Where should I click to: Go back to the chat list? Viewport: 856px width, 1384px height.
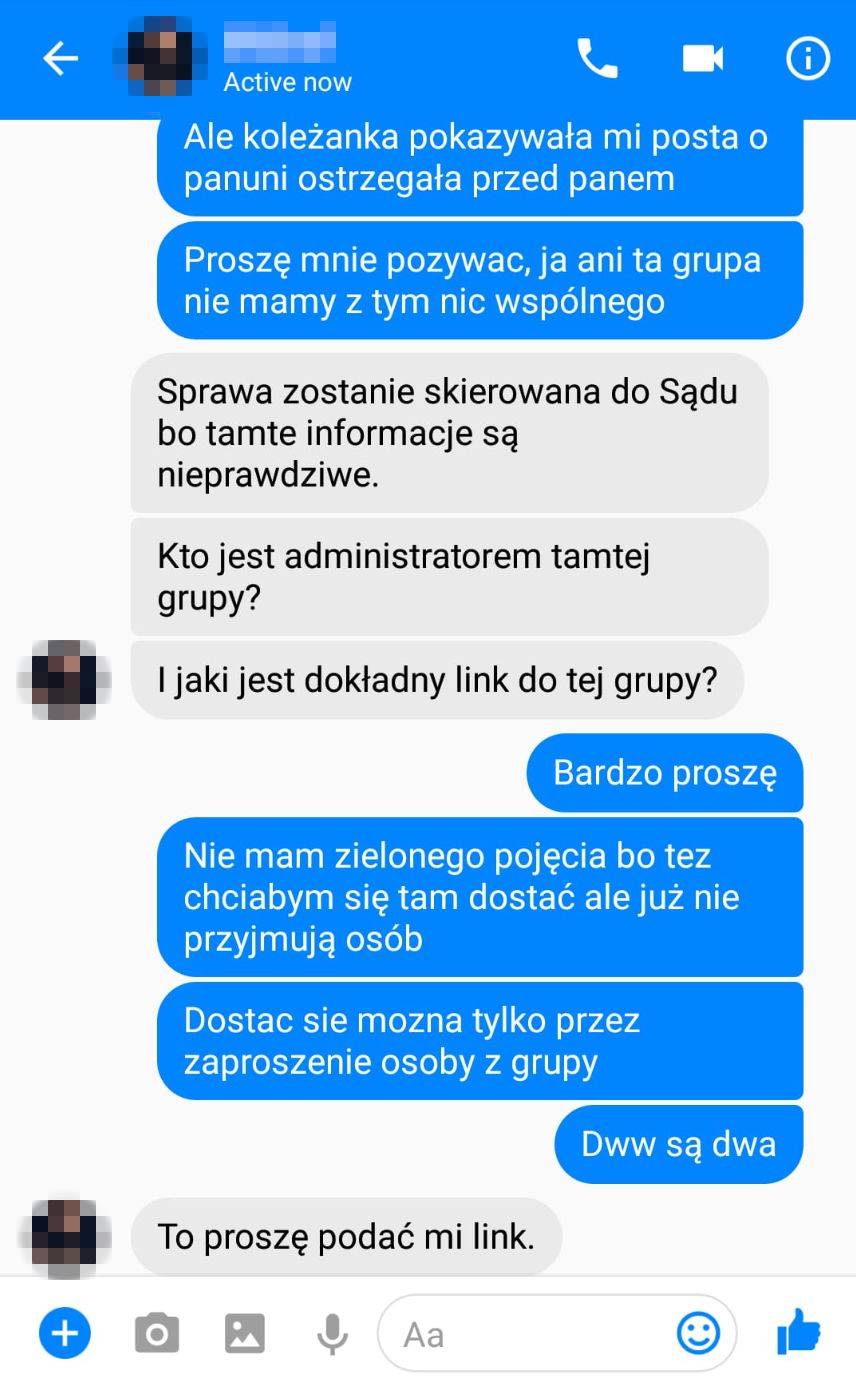click(60, 60)
